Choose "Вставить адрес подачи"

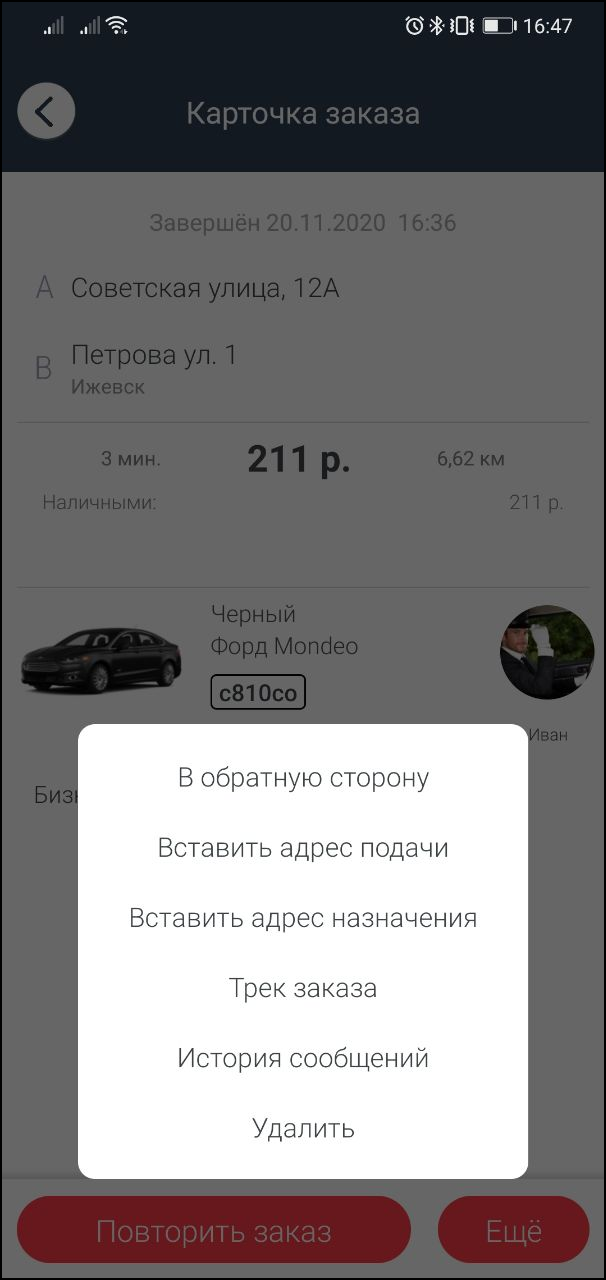pos(303,848)
